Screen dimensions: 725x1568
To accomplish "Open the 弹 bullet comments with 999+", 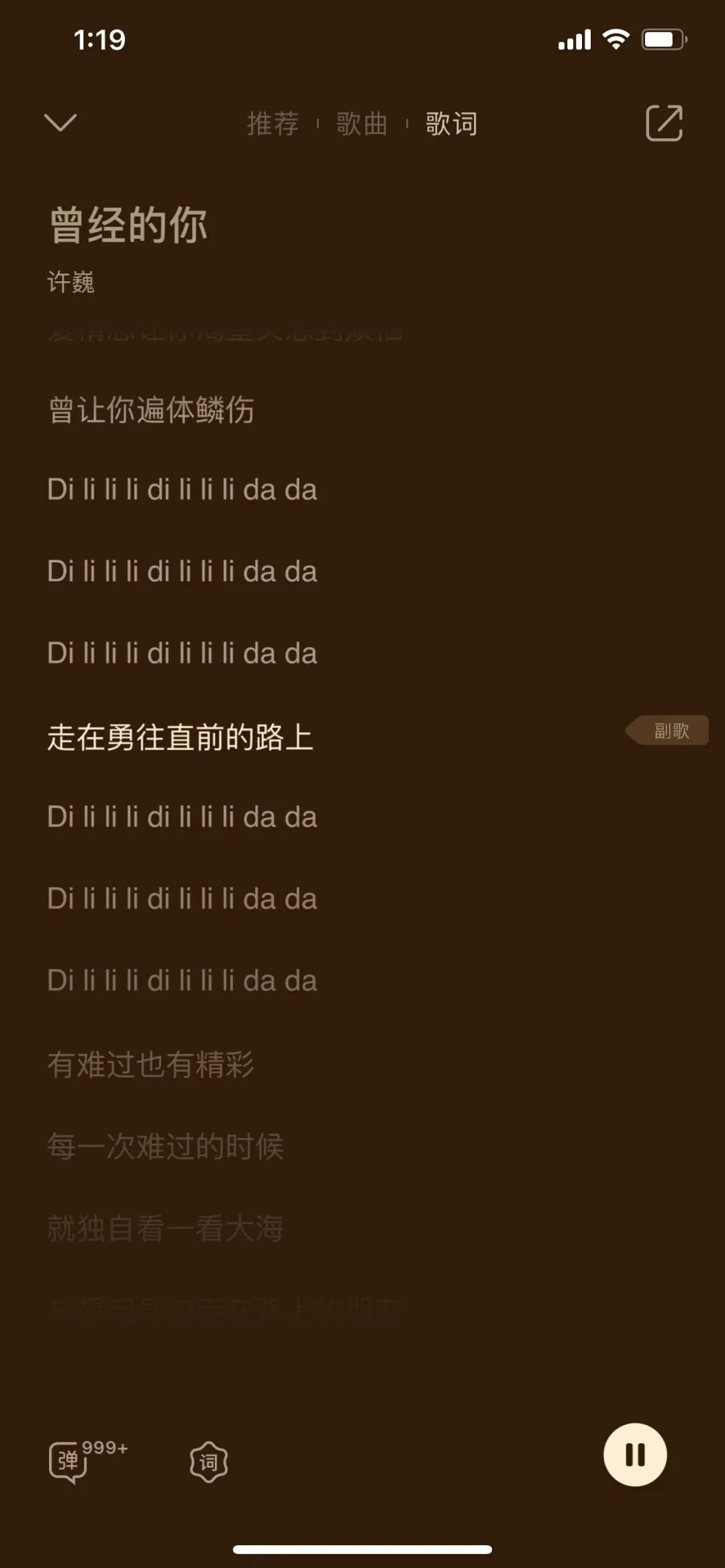I will (70, 1461).
